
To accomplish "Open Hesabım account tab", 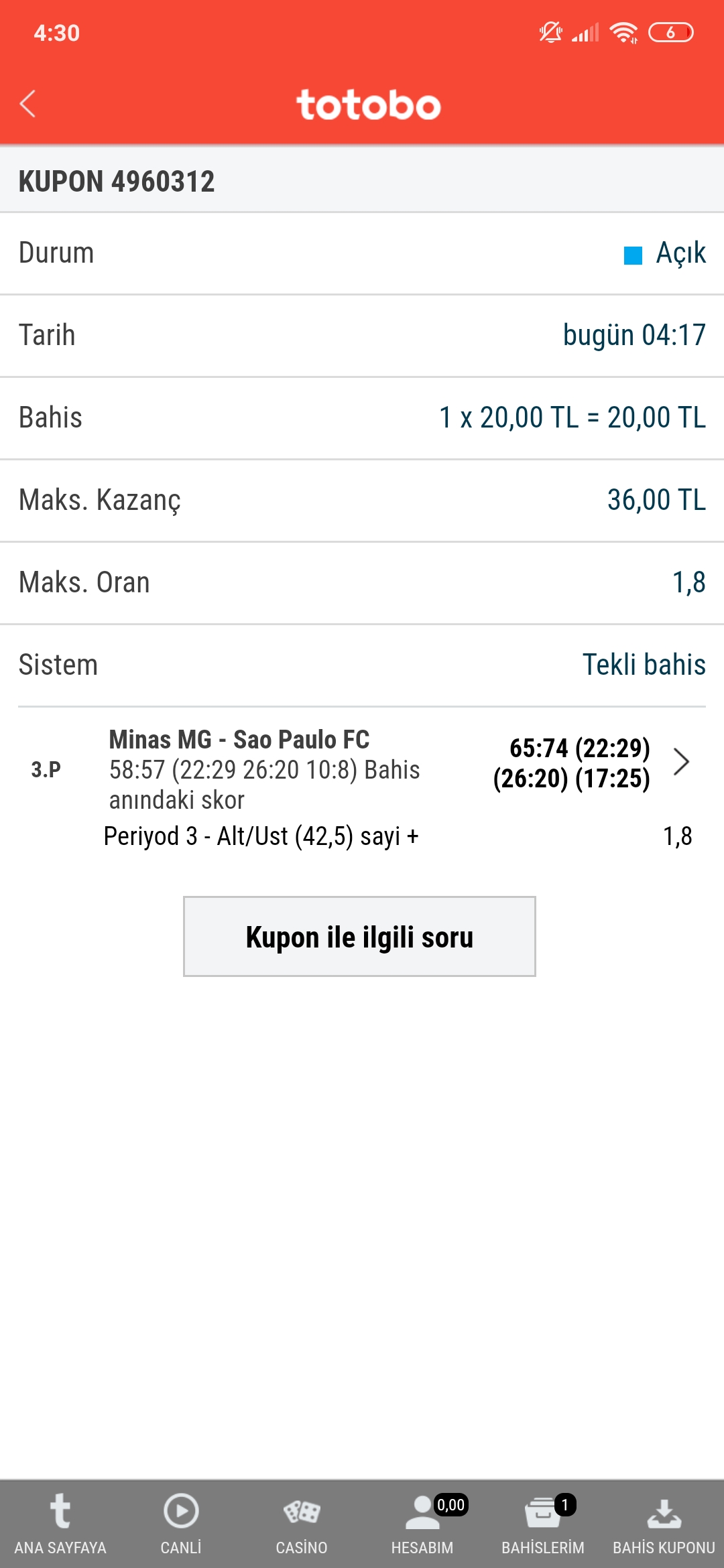I will [422, 1523].
